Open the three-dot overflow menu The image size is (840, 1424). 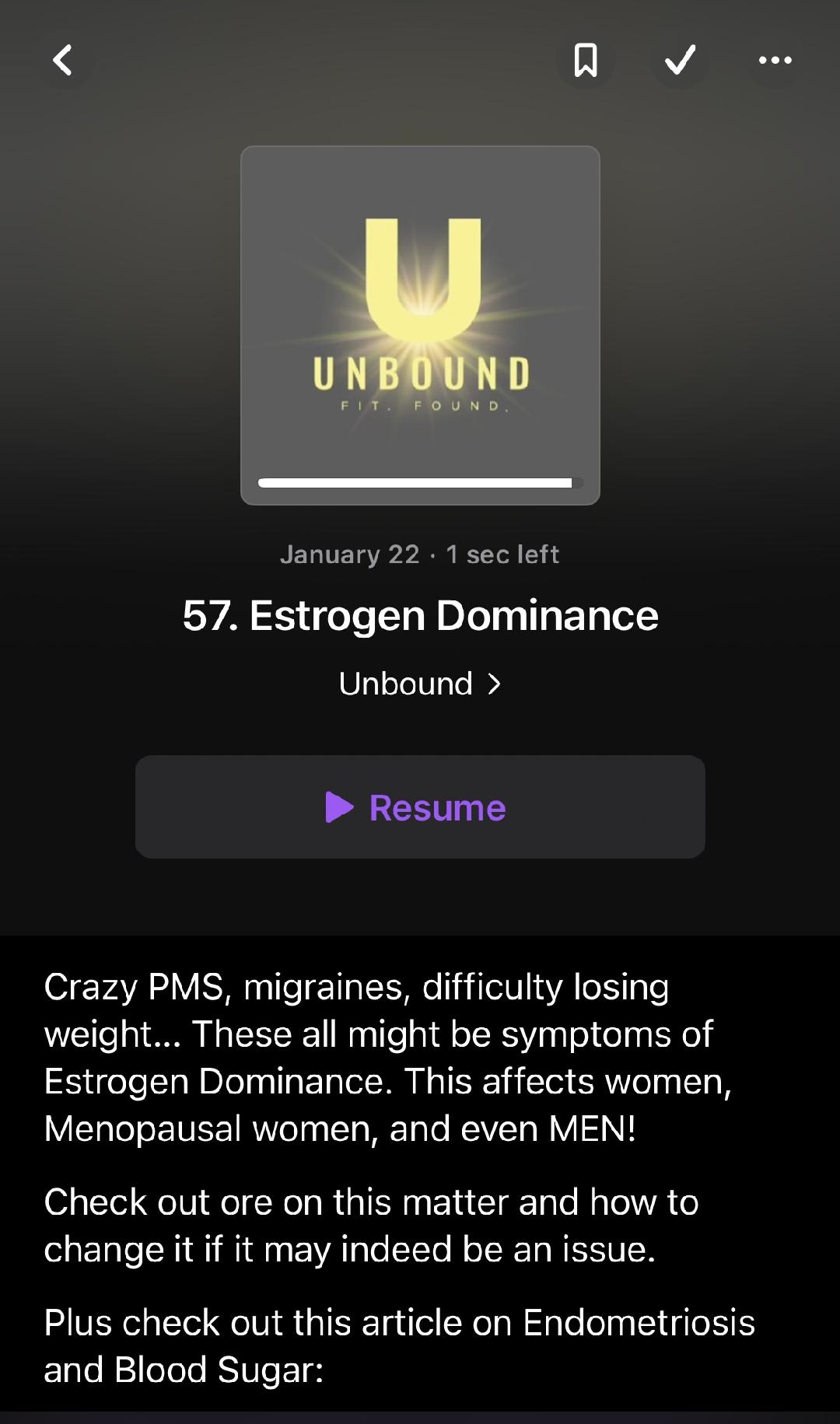tap(775, 60)
